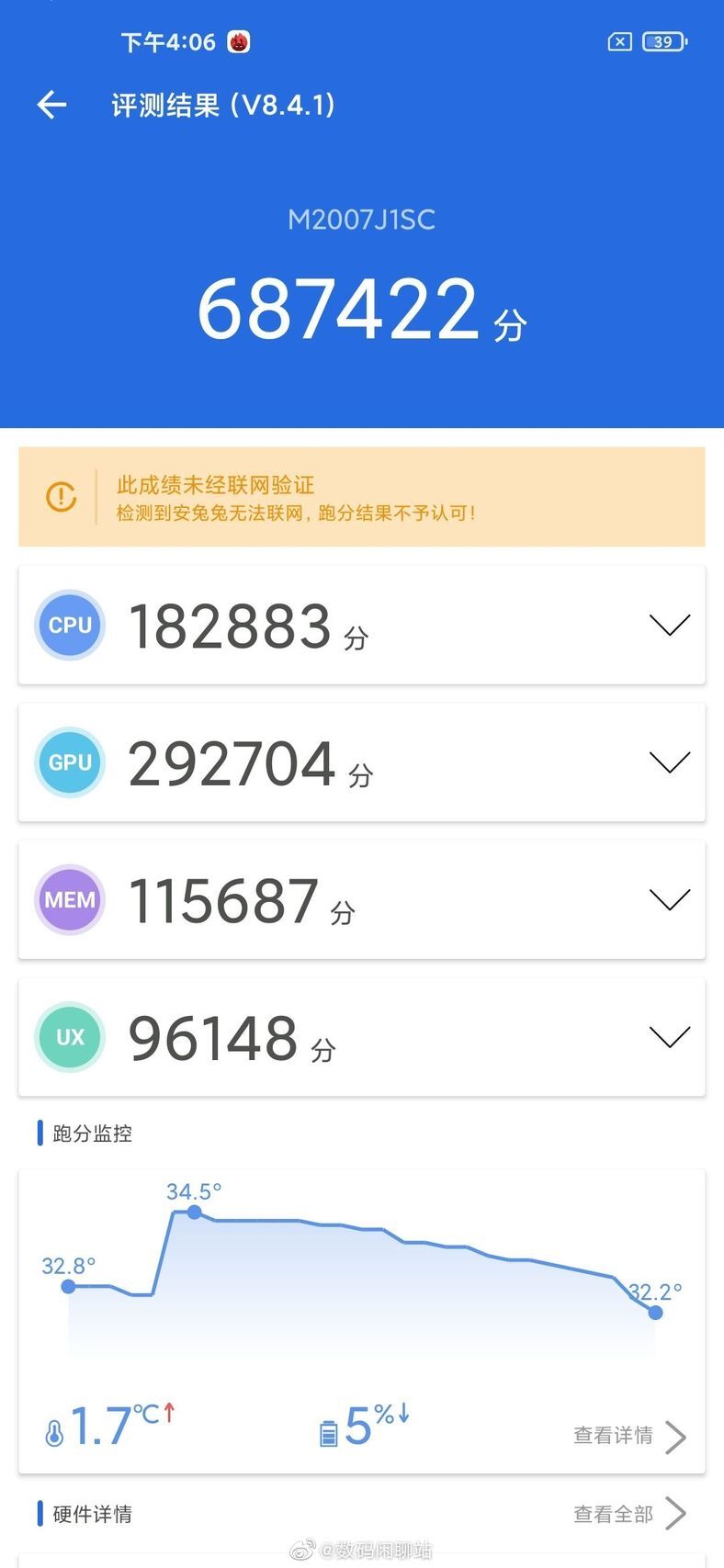Expand the CPU score details chevron
This screenshot has width=724, height=1568.
(670, 626)
